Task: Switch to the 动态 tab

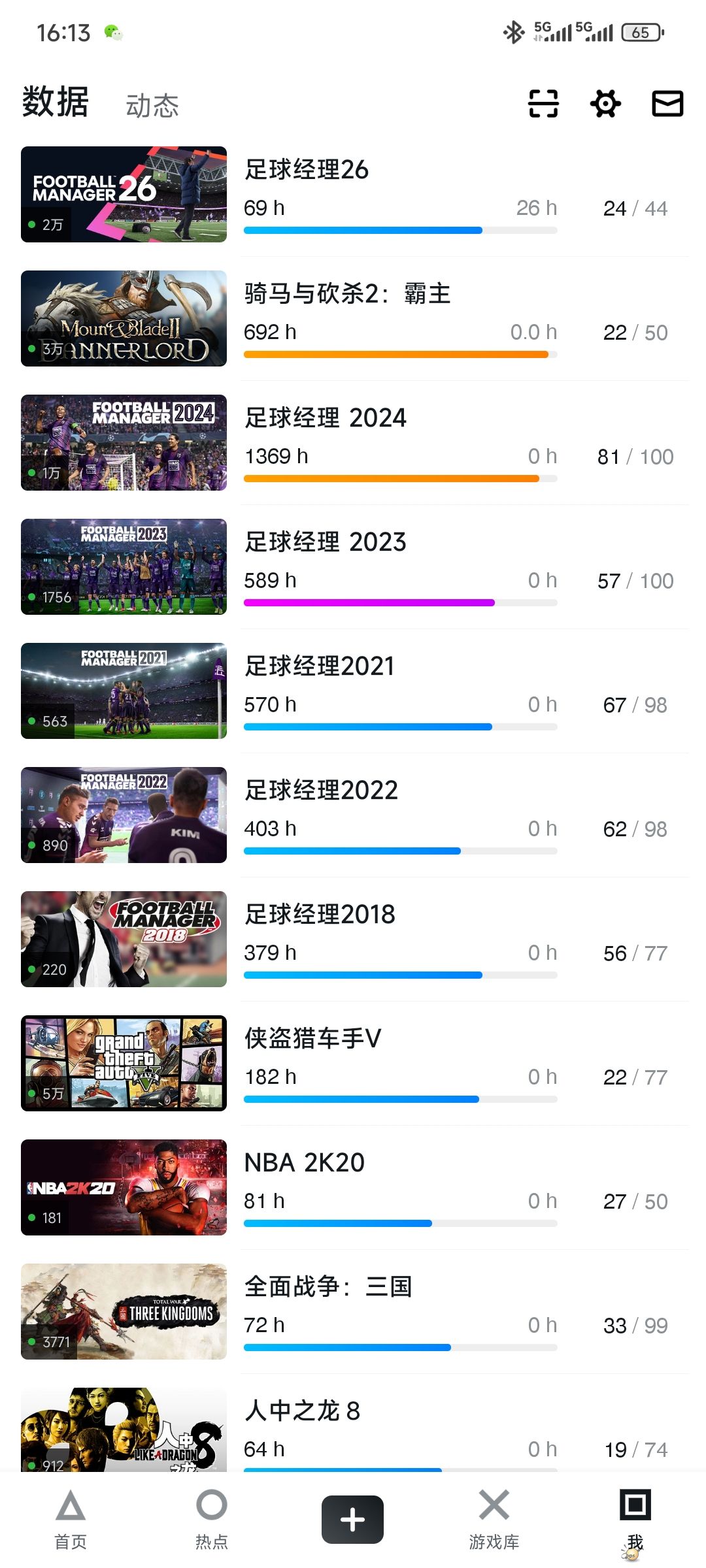Action: pos(152,106)
